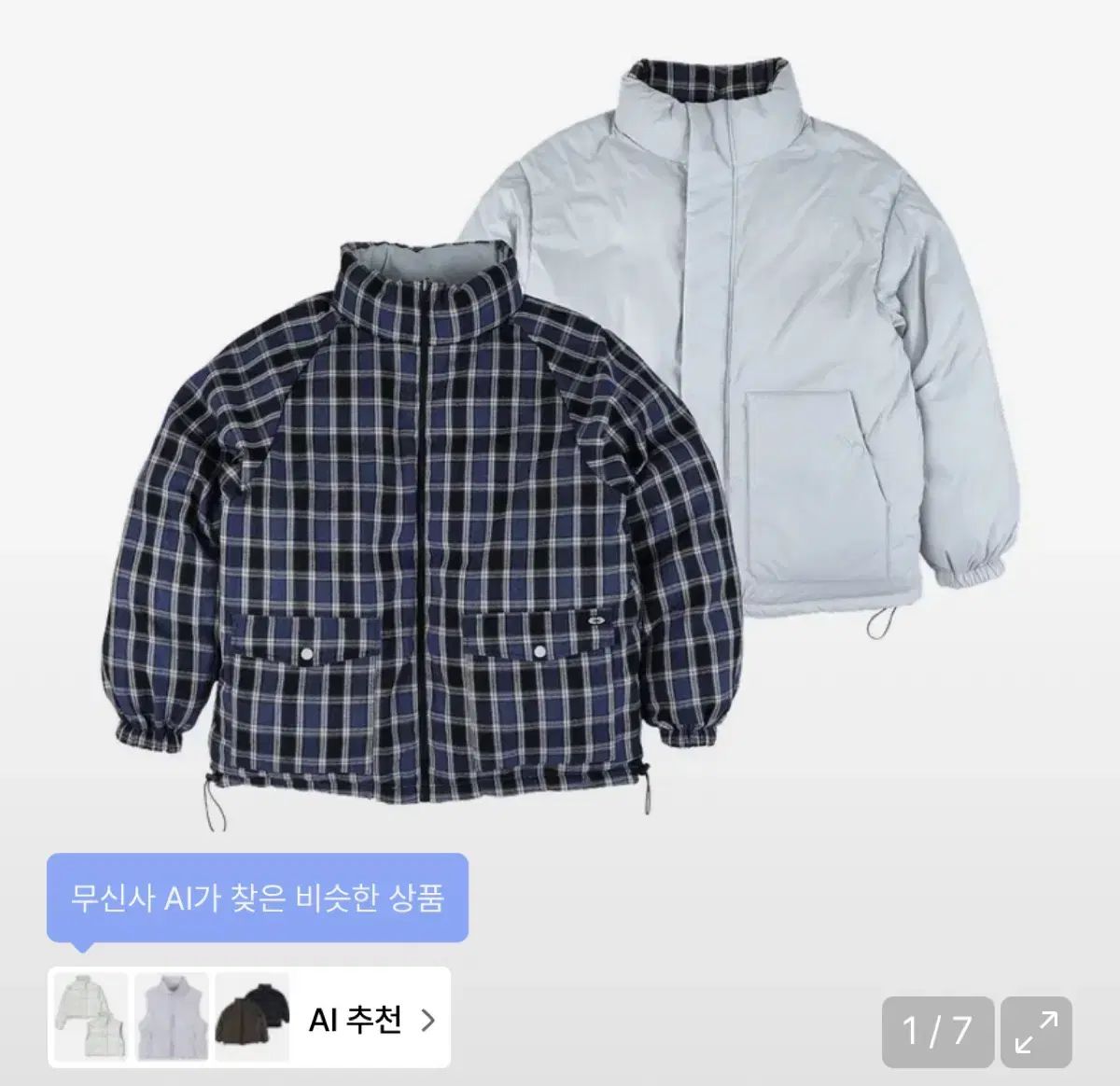View the white jacket and vest recommendation

[x=90, y=1017]
